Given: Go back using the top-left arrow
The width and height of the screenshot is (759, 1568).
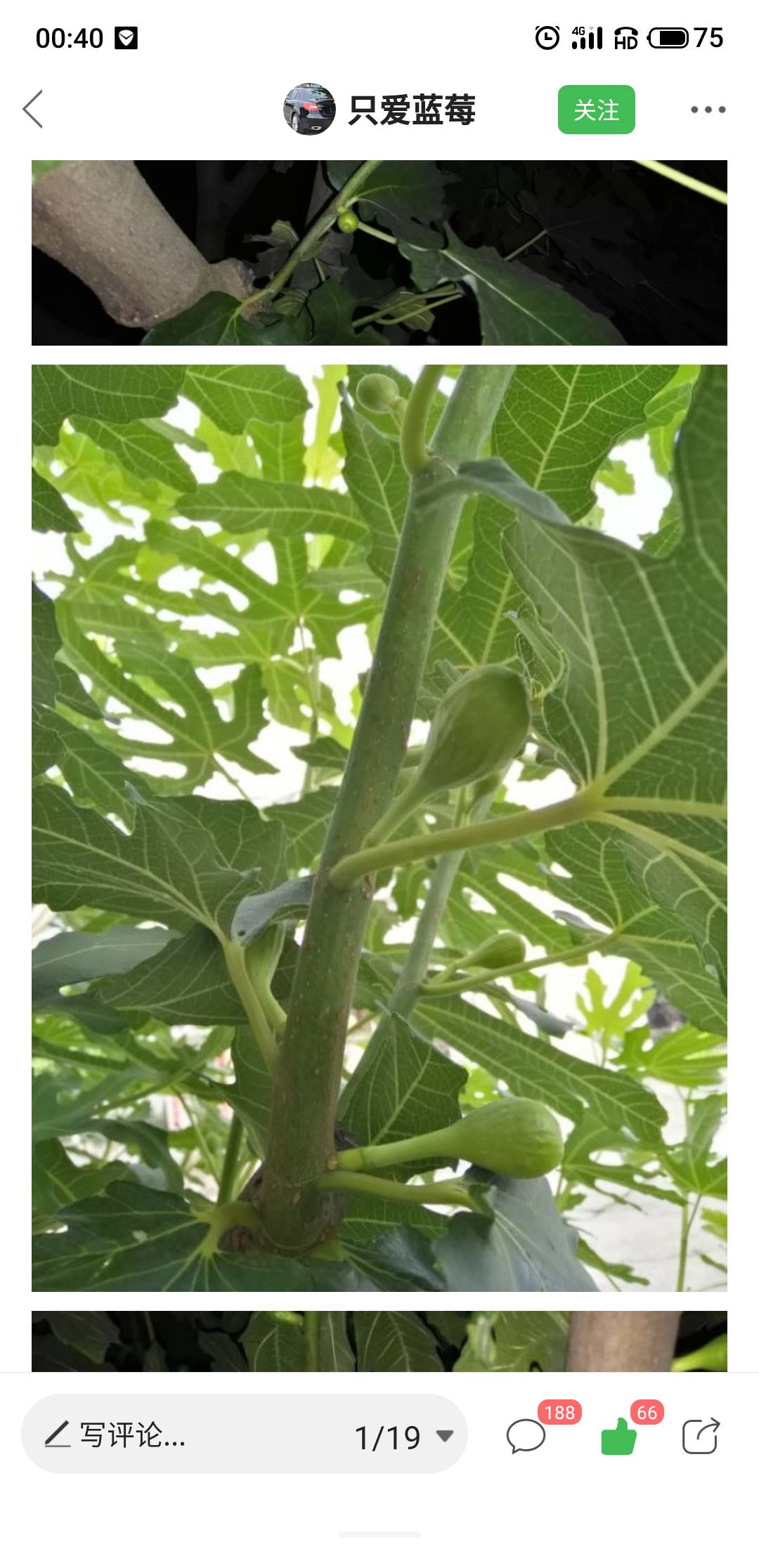Looking at the screenshot, I should tap(33, 110).
